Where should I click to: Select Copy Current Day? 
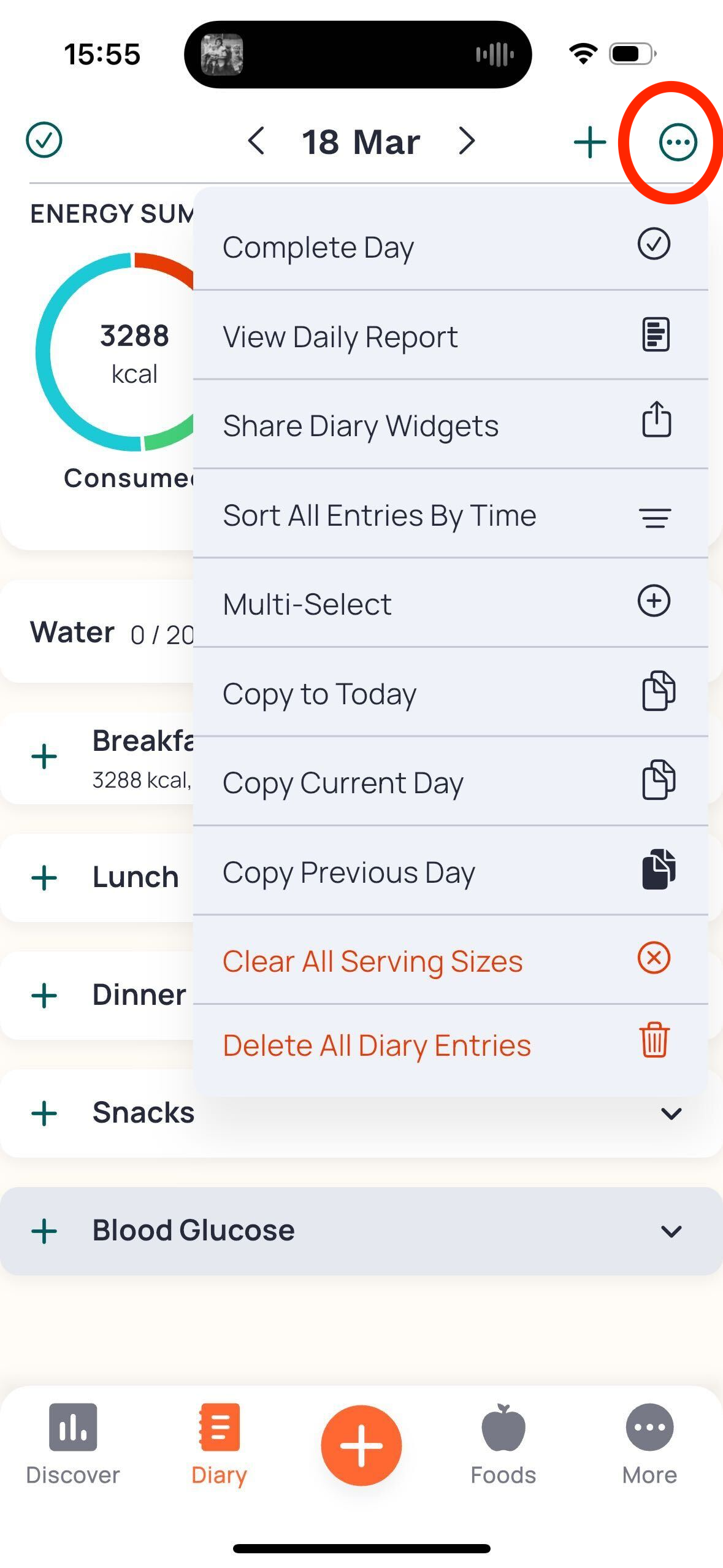point(451,782)
